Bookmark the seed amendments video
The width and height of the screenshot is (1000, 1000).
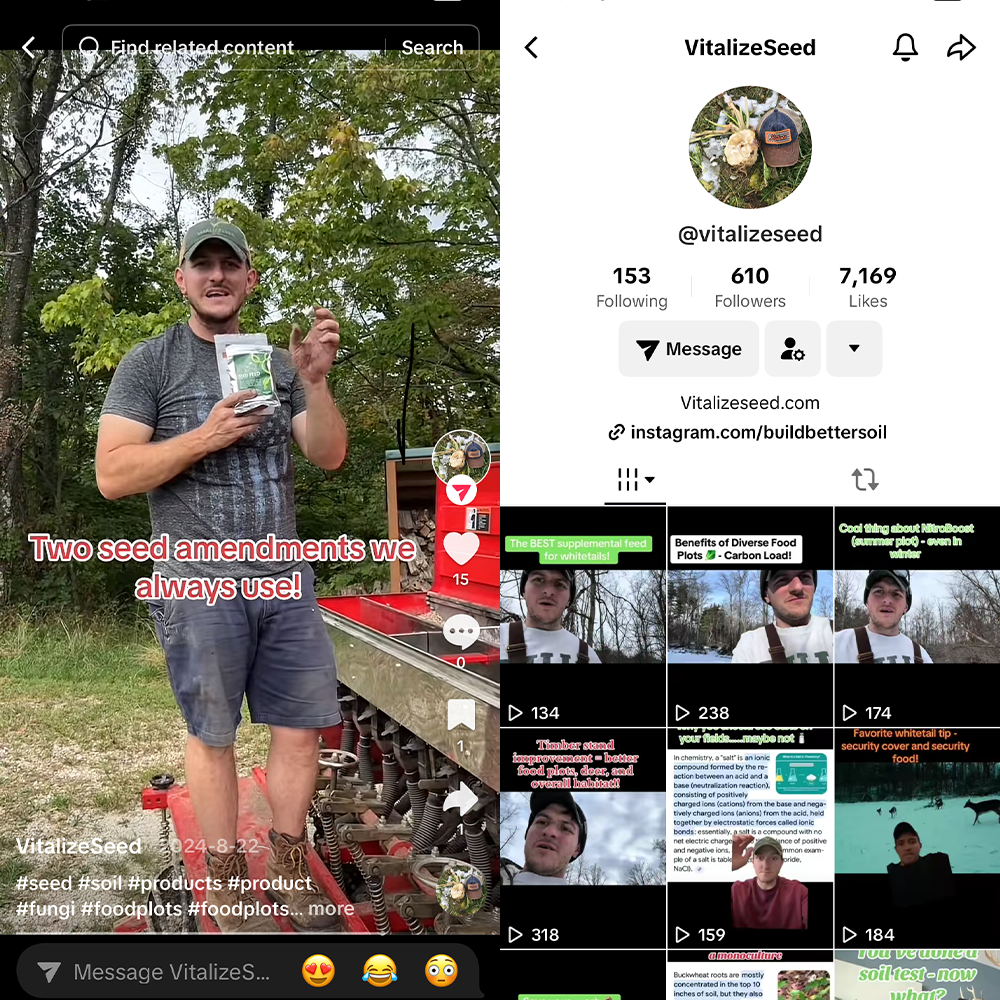[x=461, y=715]
